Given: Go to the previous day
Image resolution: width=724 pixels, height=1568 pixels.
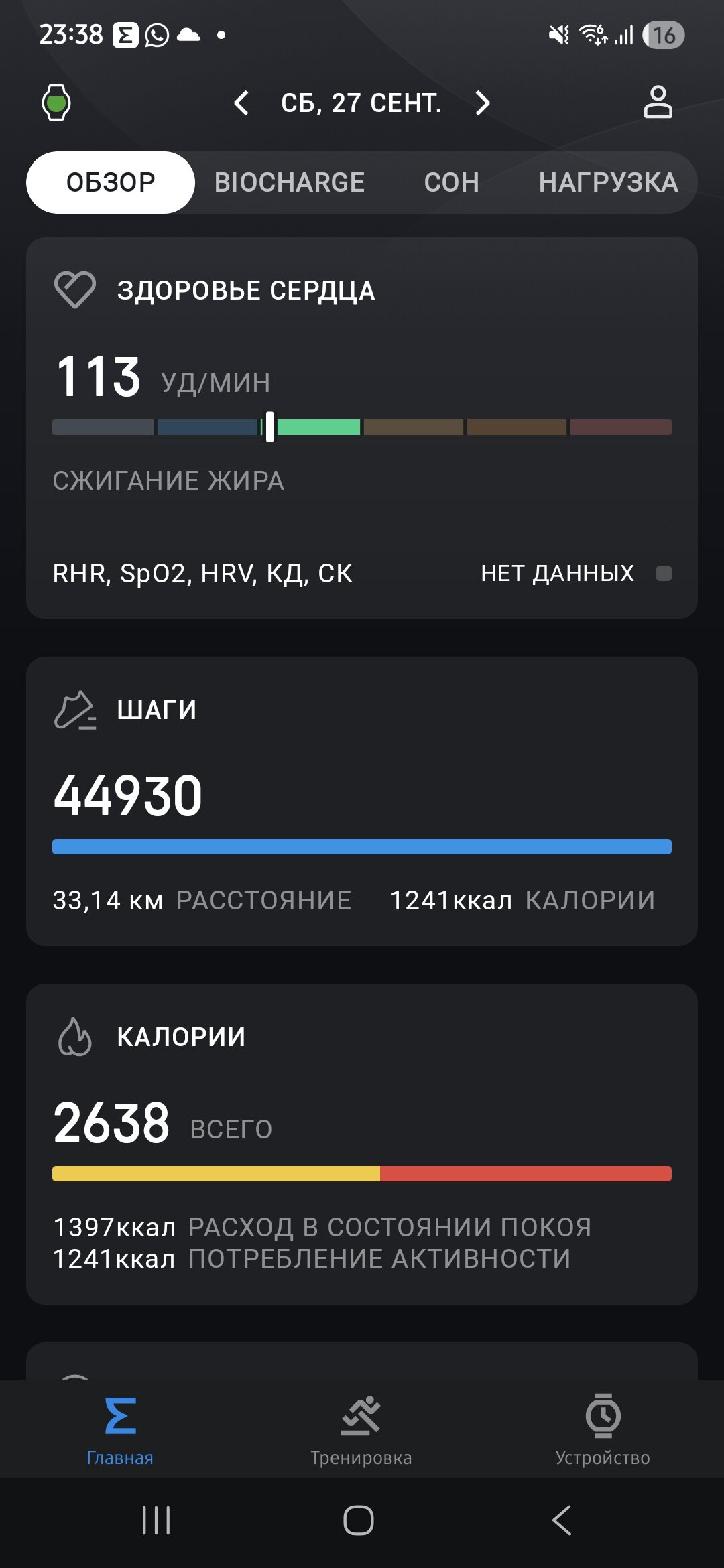Looking at the screenshot, I should (x=241, y=103).
